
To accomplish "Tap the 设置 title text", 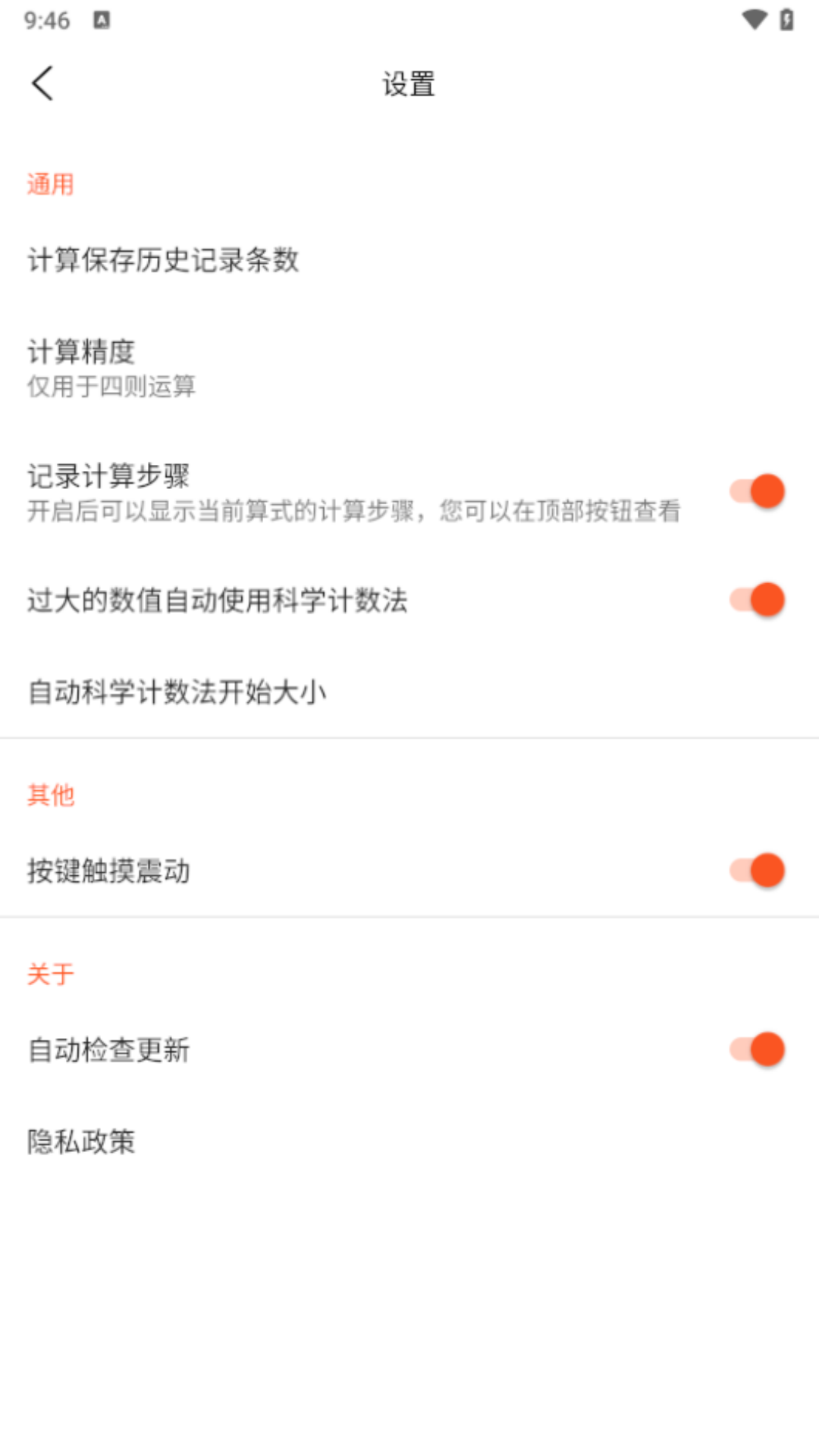I will point(409,83).
